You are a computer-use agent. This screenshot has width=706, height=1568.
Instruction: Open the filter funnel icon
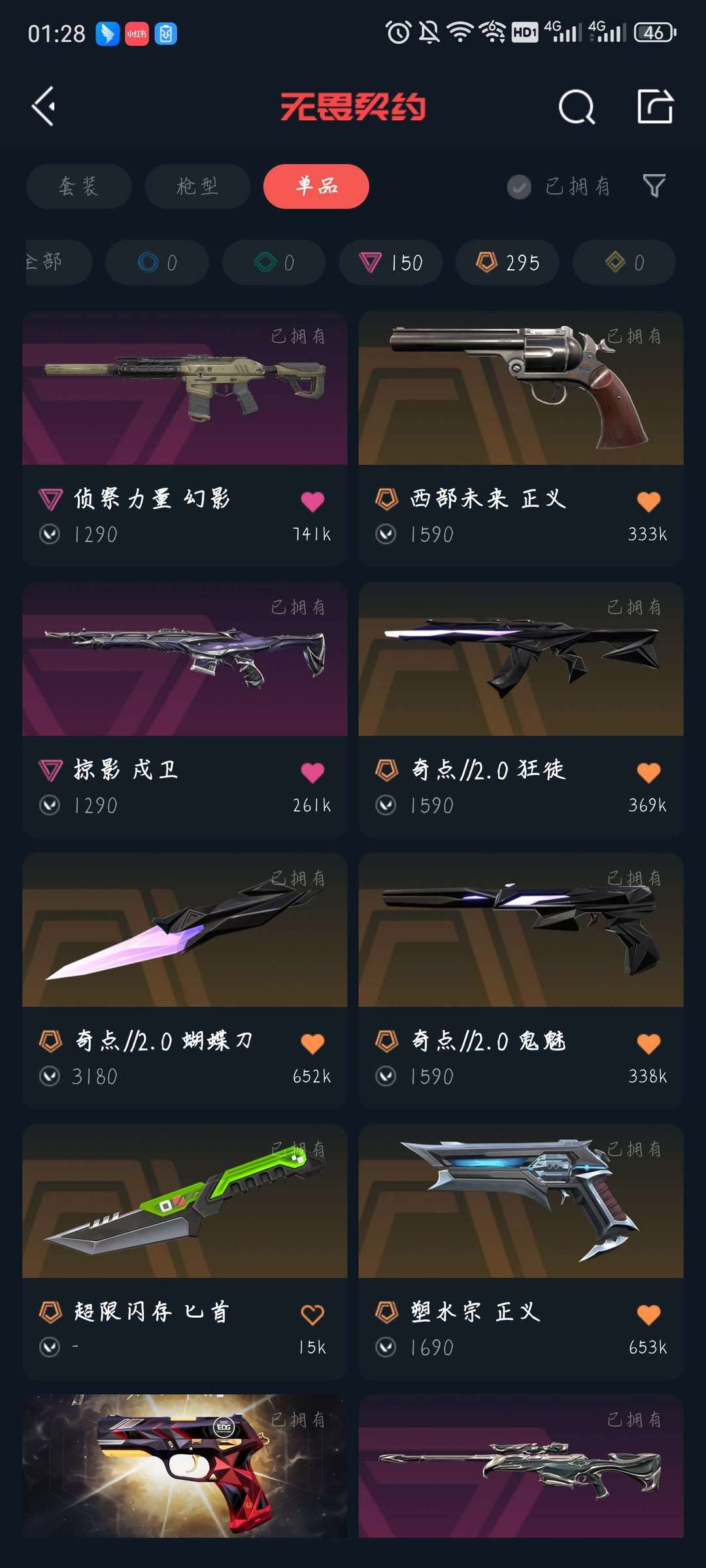(654, 186)
